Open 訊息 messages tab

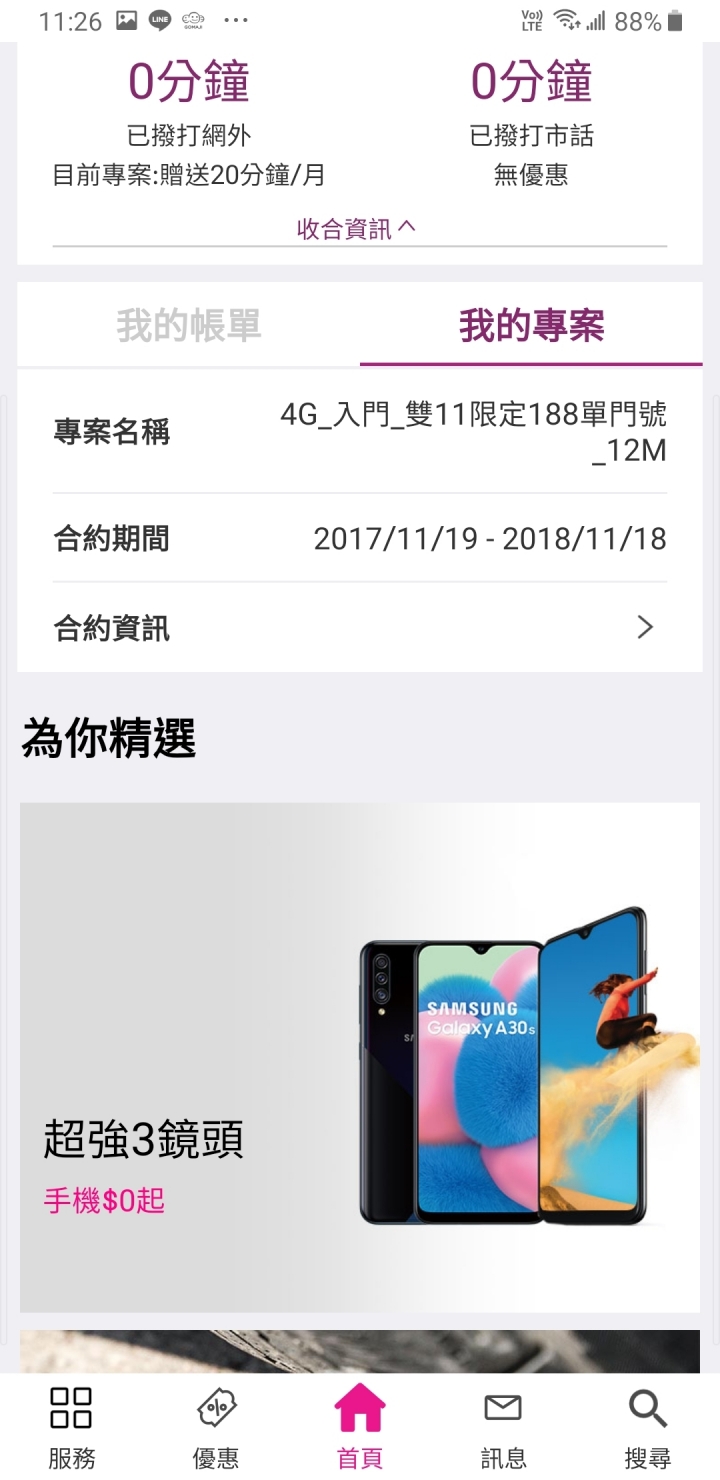pos(503,1427)
